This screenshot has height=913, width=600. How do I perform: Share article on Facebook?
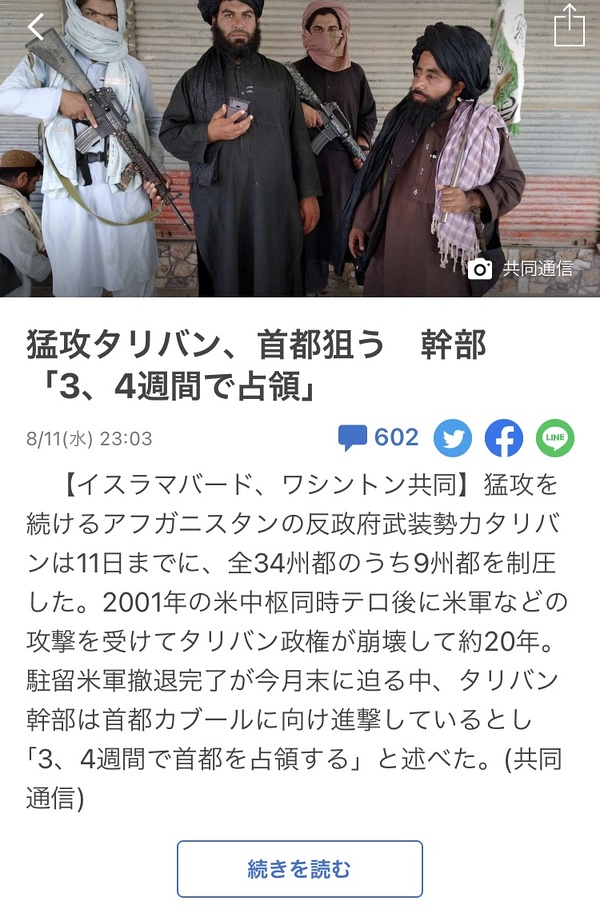[504, 439]
